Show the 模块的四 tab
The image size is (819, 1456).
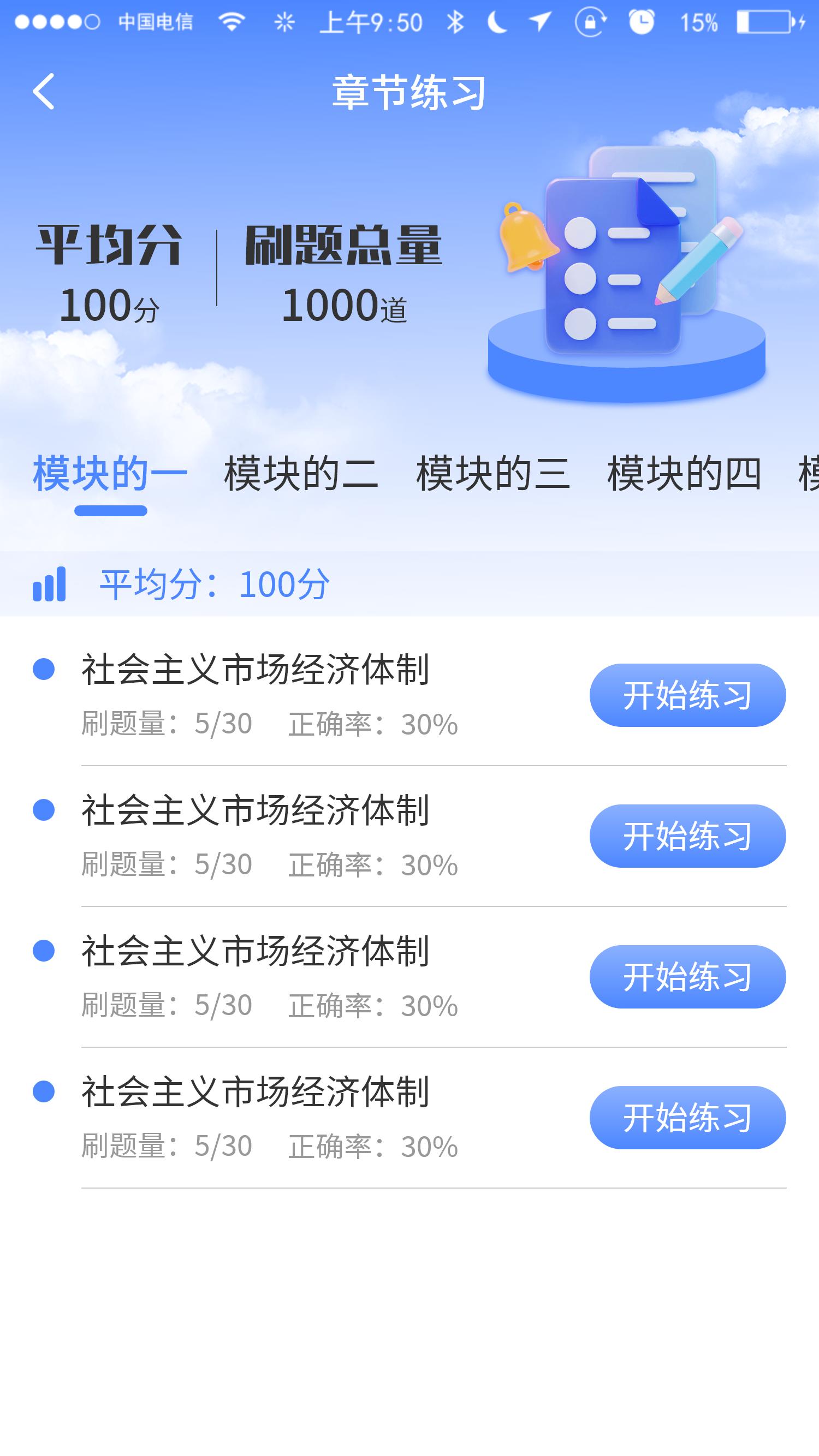tap(684, 474)
